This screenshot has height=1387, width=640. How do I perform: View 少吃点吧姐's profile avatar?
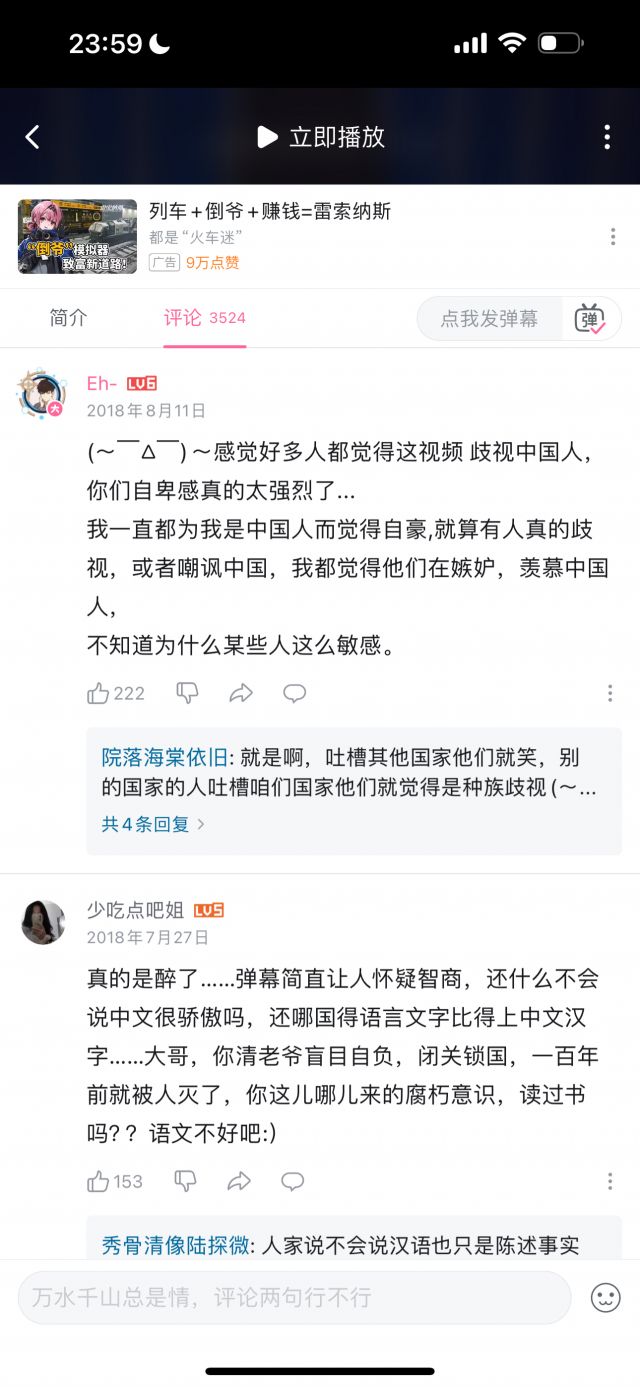pos(43,922)
